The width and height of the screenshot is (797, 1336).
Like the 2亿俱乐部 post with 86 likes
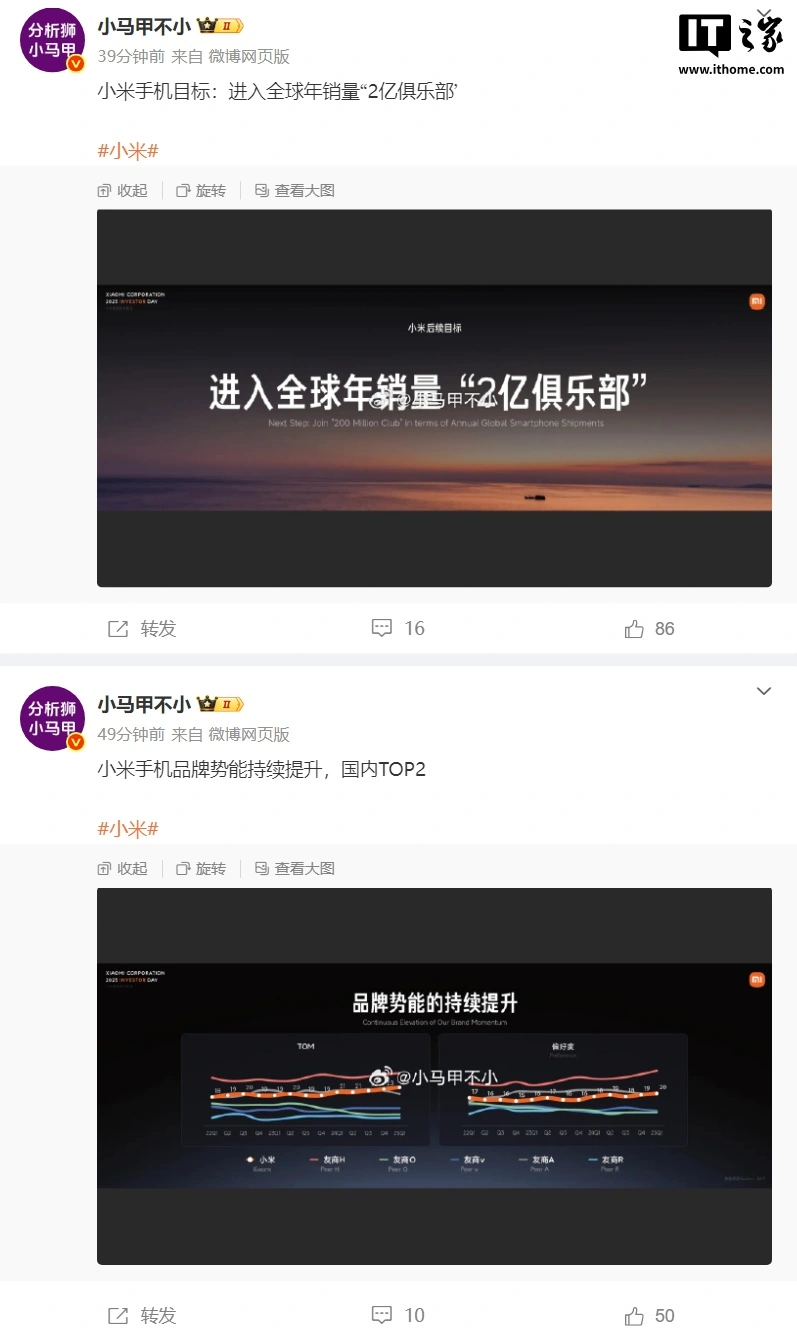[x=649, y=629]
